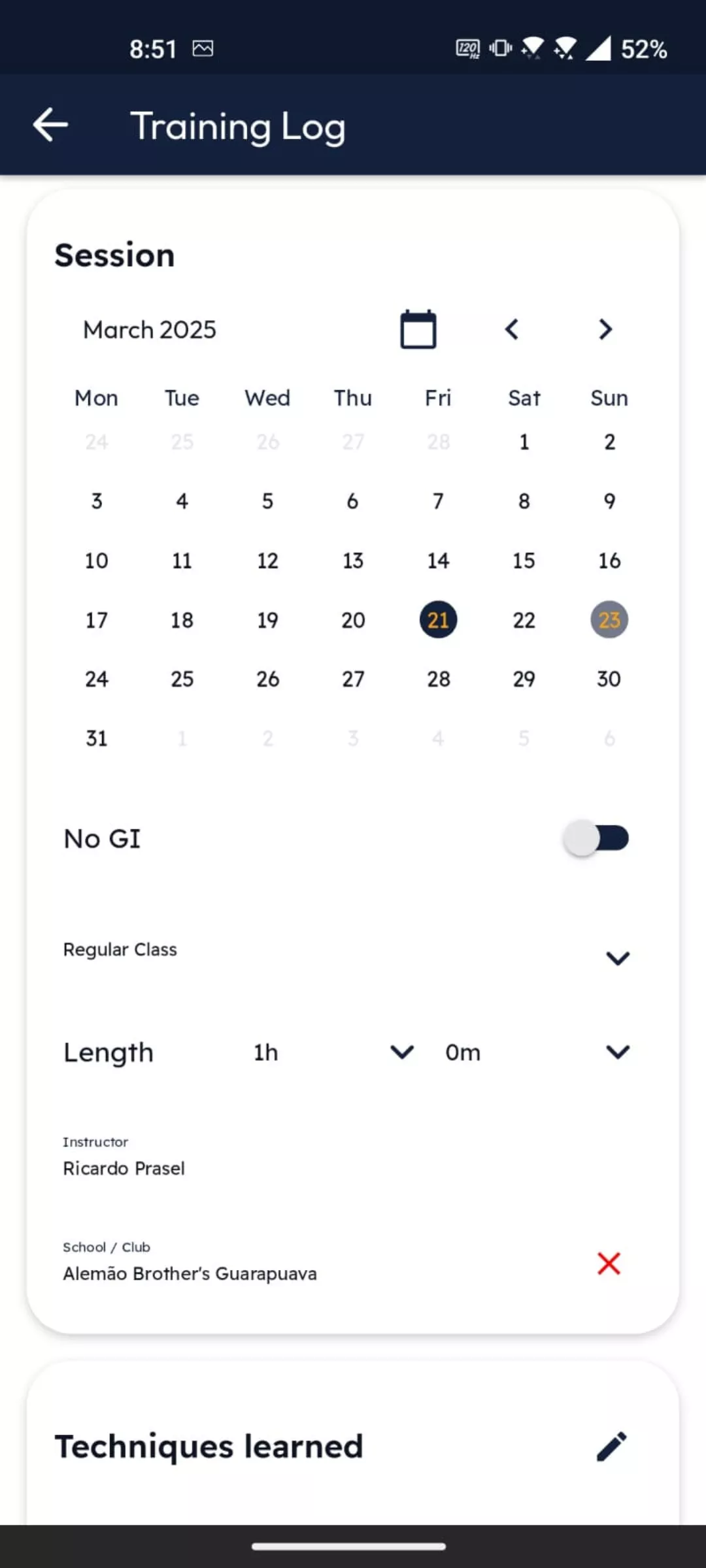The image size is (706, 1568).
Task: Tap the Instructor field showing Ricardo Prasel
Action: click(x=124, y=1168)
